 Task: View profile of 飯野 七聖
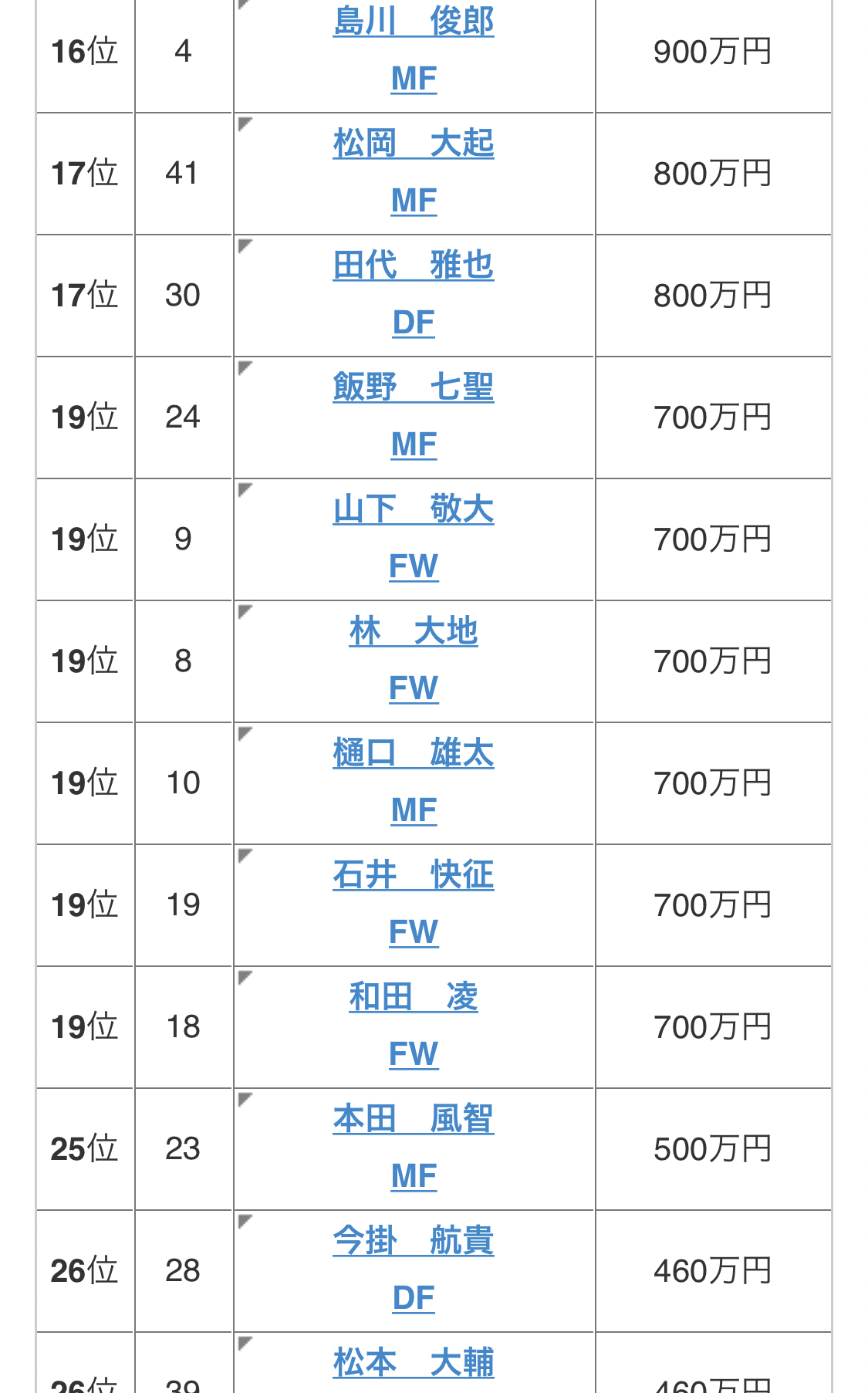click(414, 387)
